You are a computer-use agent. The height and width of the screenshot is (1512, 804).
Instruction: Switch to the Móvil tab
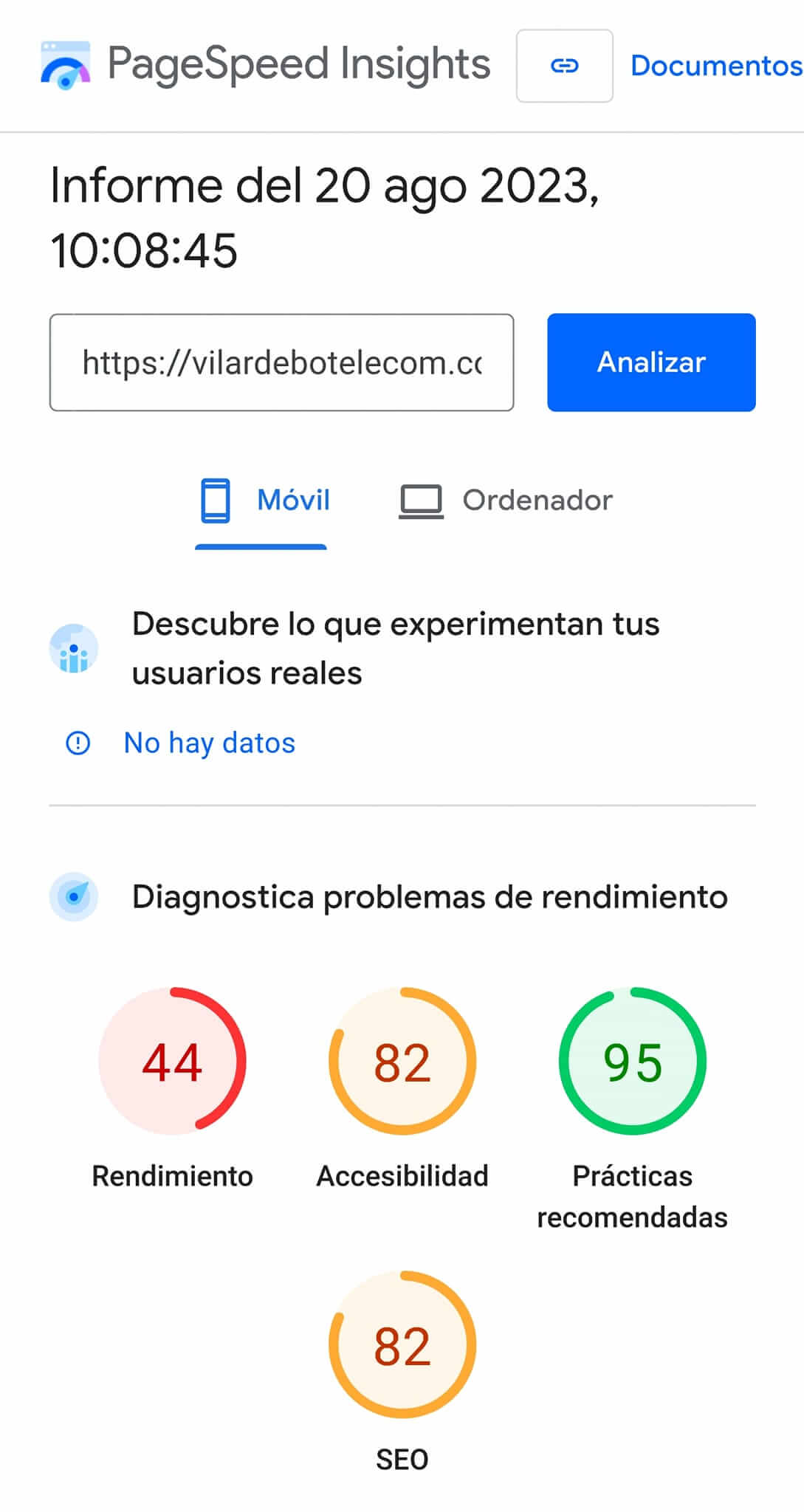coord(264,501)
